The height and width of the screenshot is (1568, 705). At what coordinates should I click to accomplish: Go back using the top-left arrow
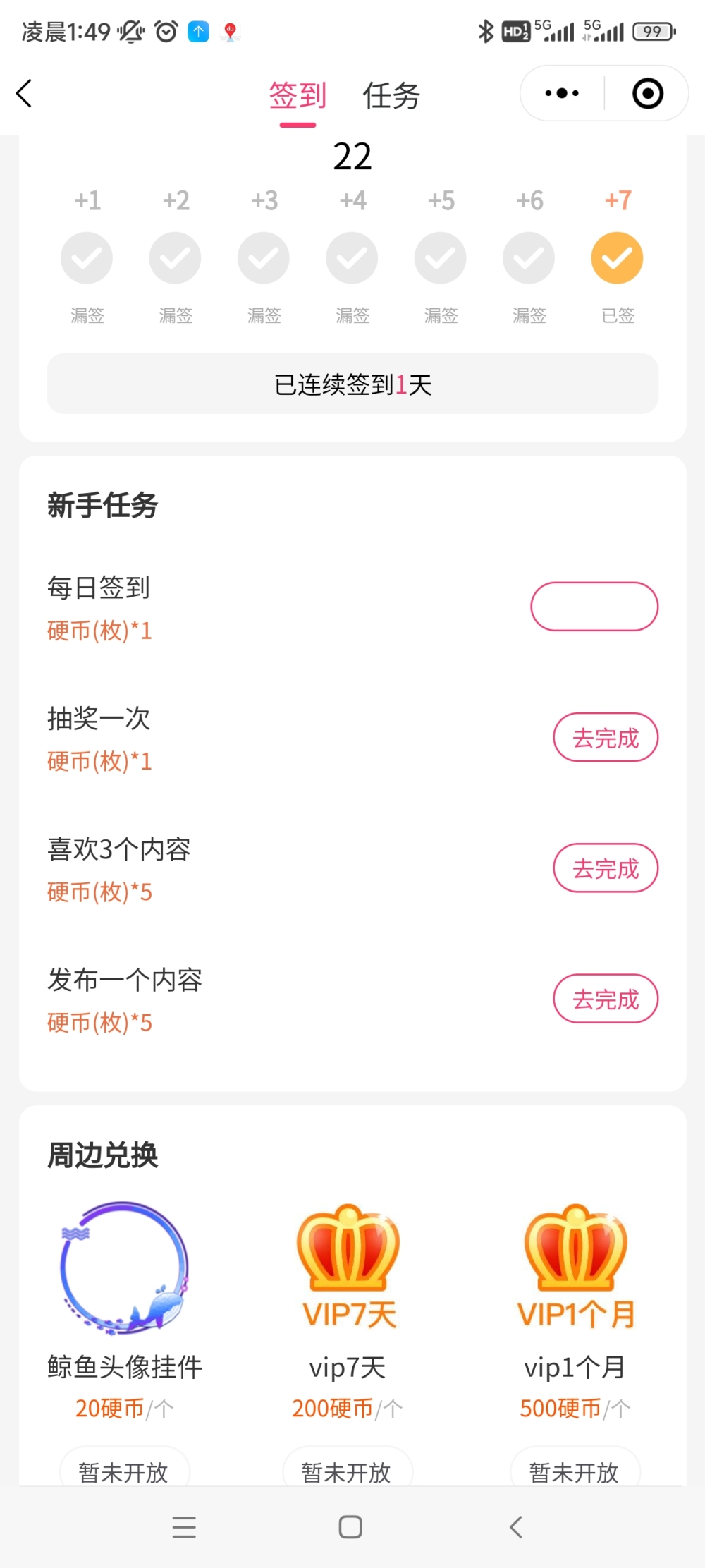pyautogui.click(x=25, y=94)
